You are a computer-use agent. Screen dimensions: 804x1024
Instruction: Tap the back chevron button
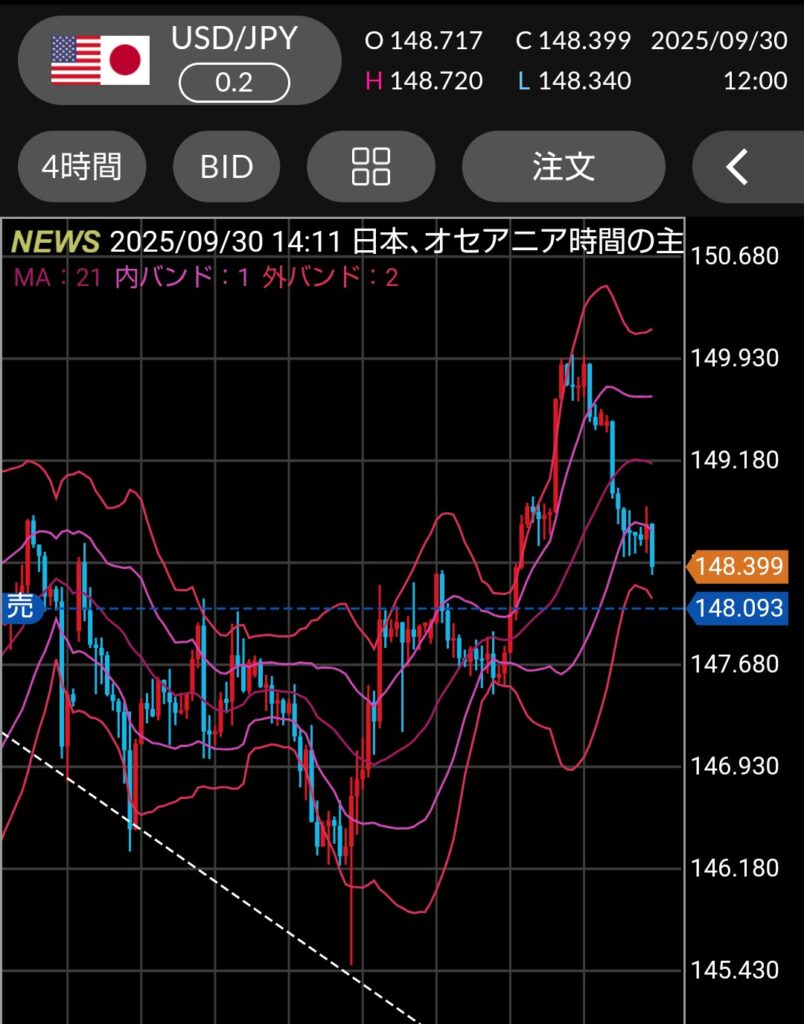pyautogui.click(x=739, y=167)
